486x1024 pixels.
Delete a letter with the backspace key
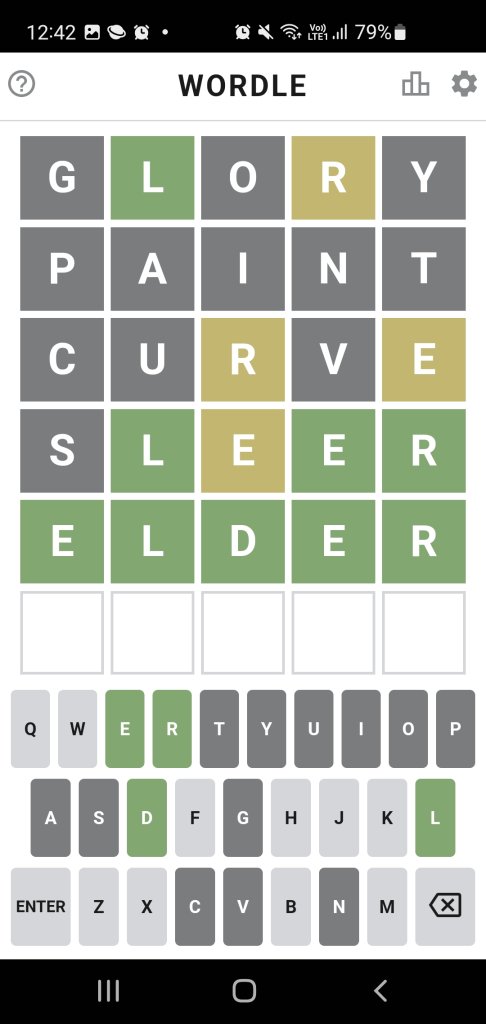coord(445,906)
